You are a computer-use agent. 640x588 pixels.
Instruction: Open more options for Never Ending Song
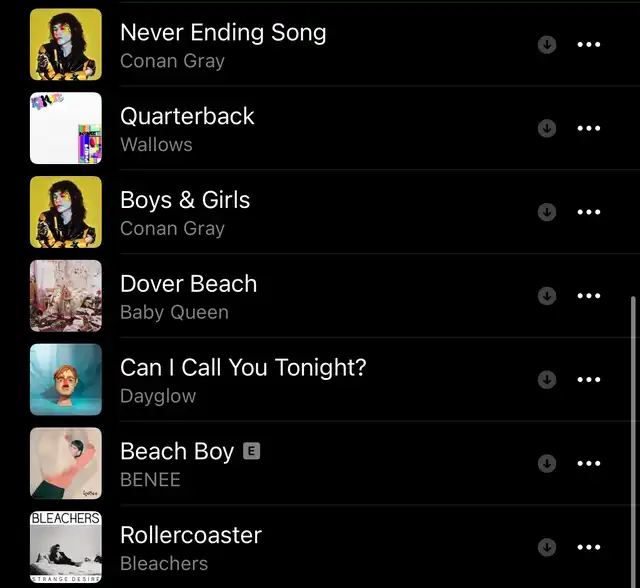tap(589, 45)
